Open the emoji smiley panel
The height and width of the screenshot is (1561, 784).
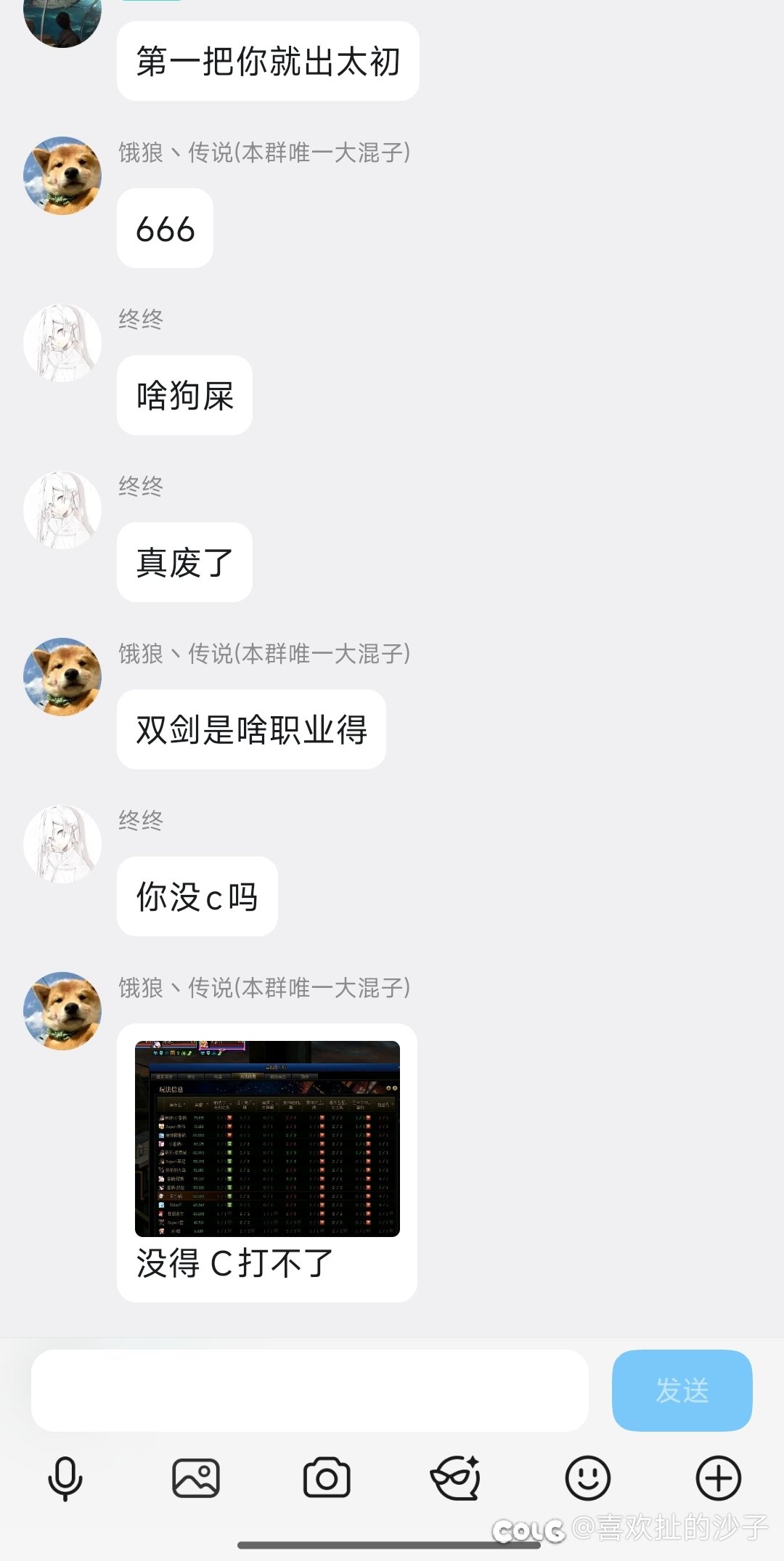click(587, 1478)
